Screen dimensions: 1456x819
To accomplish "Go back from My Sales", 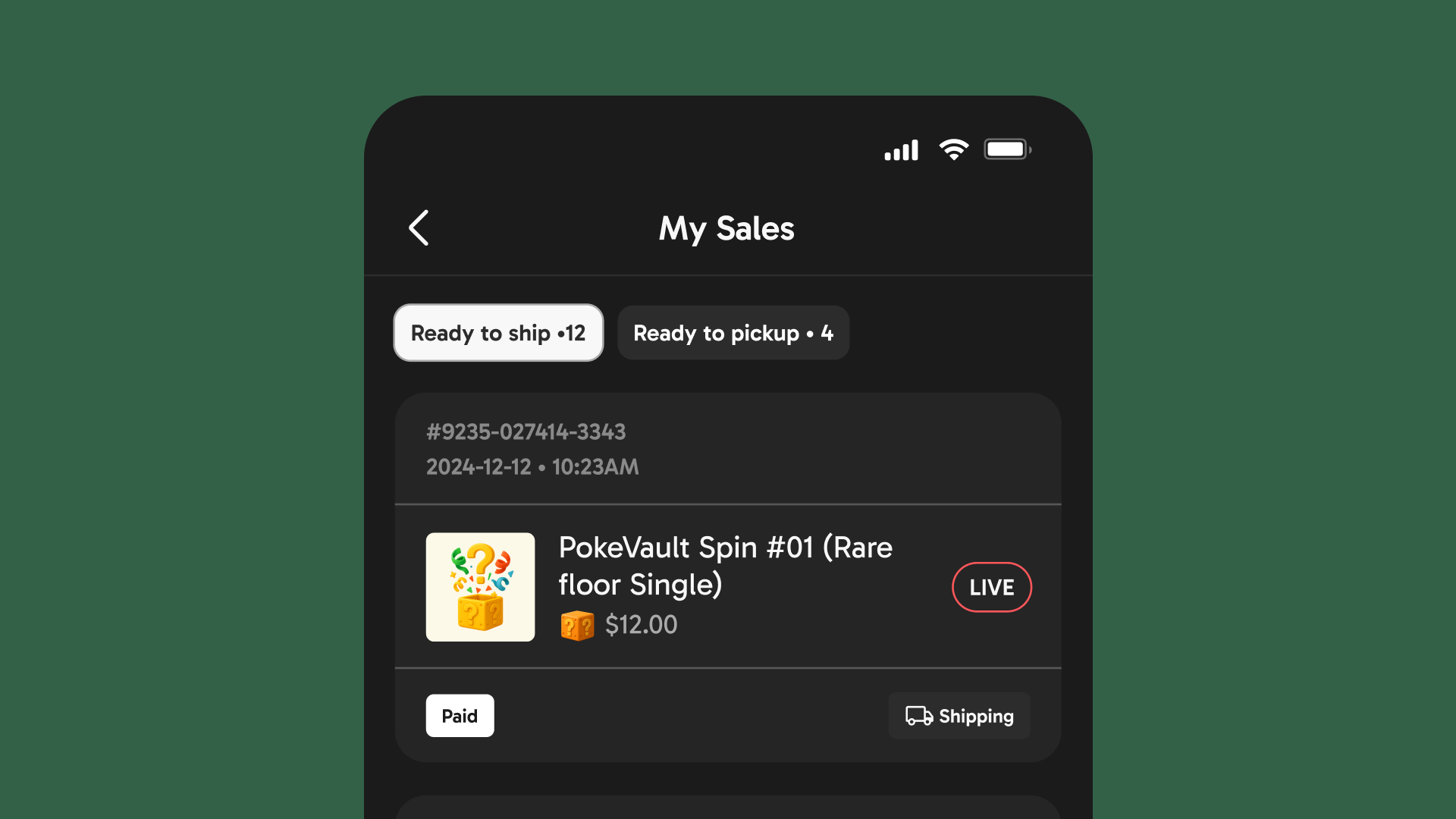I will point(419,228).
